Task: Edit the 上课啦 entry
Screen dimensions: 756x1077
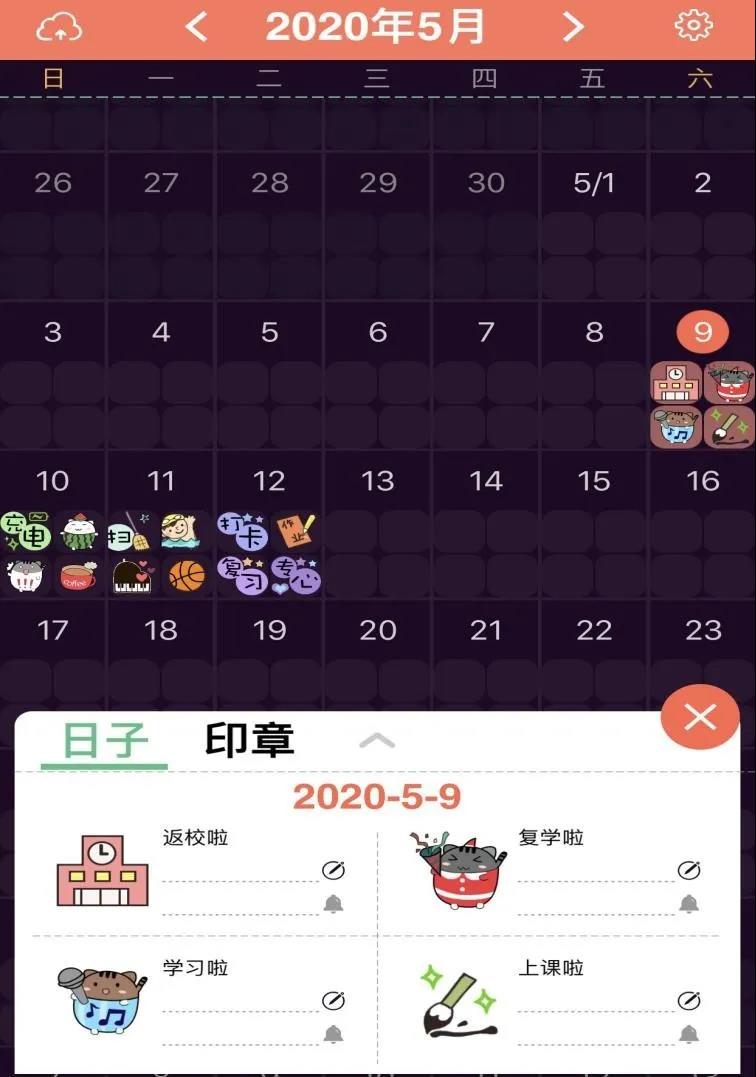Action: coord(688,1000)
